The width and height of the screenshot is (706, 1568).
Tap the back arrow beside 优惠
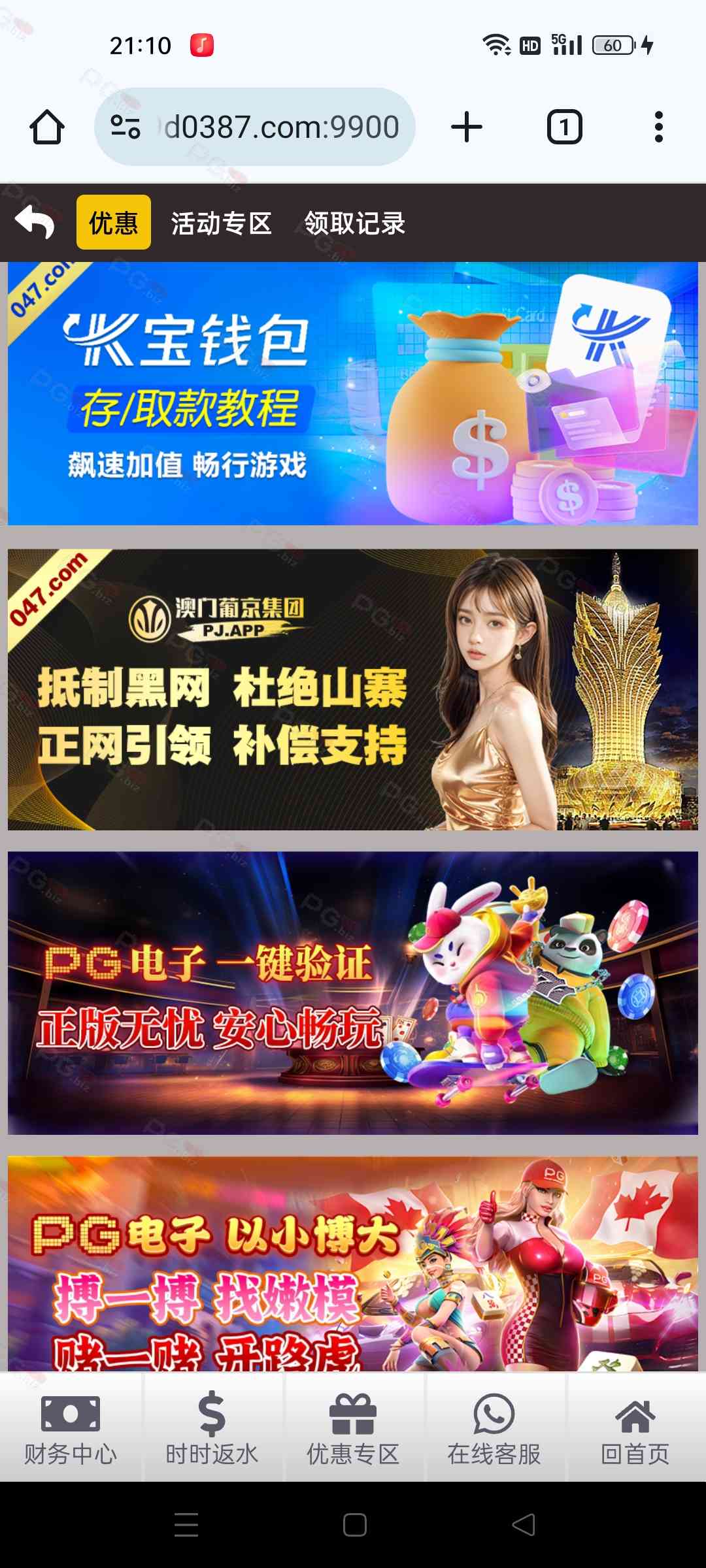35,223
